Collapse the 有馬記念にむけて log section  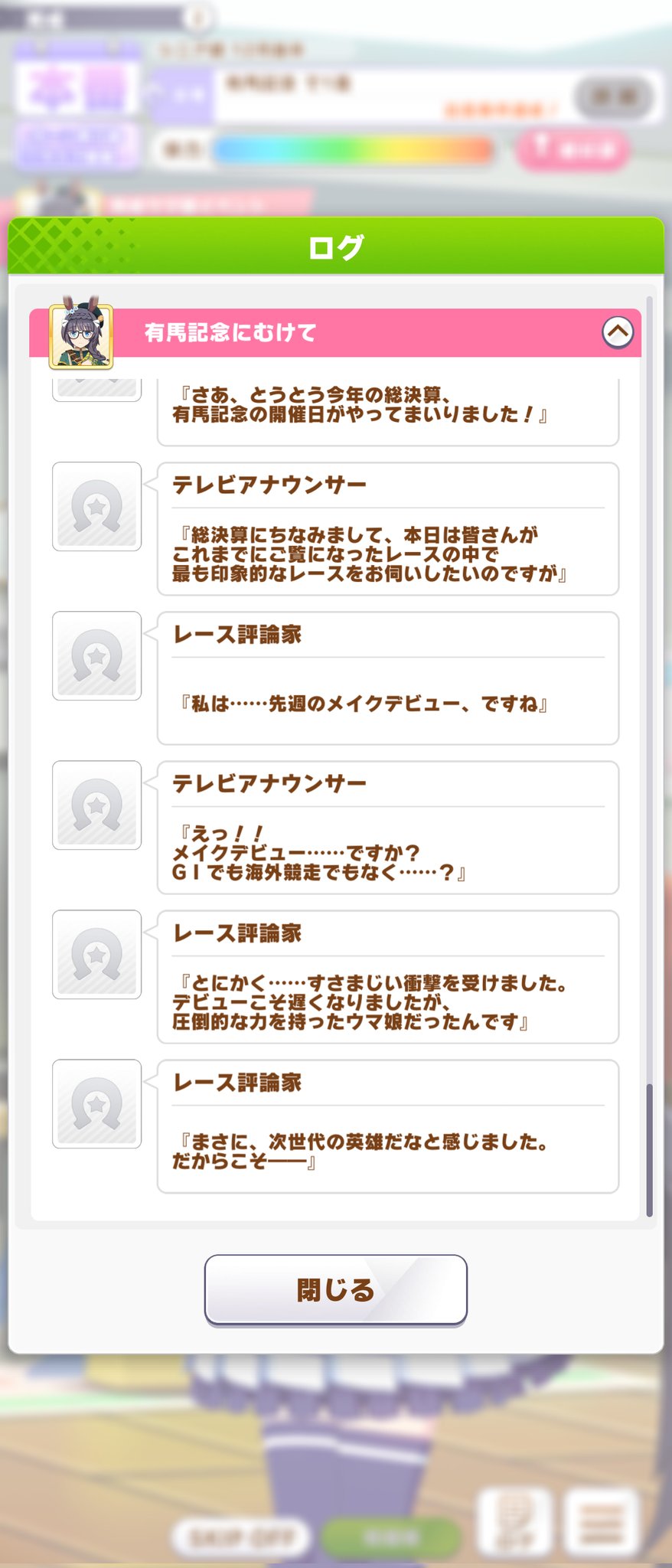618,332
